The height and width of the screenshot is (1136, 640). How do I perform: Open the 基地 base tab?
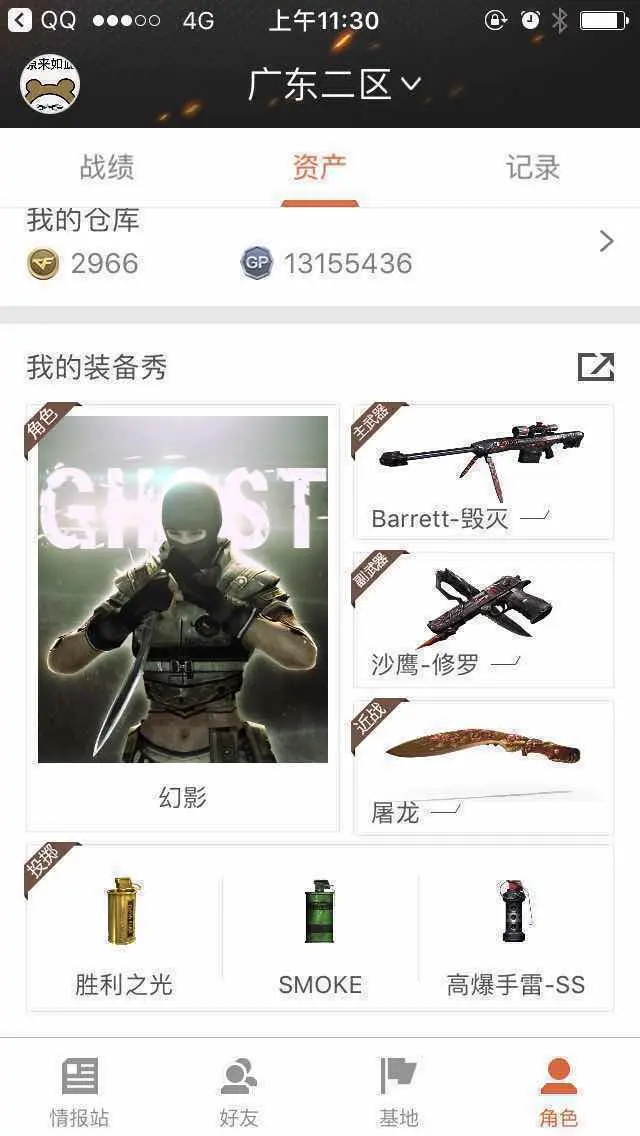pyautogui.click(x=399, y=1090)
